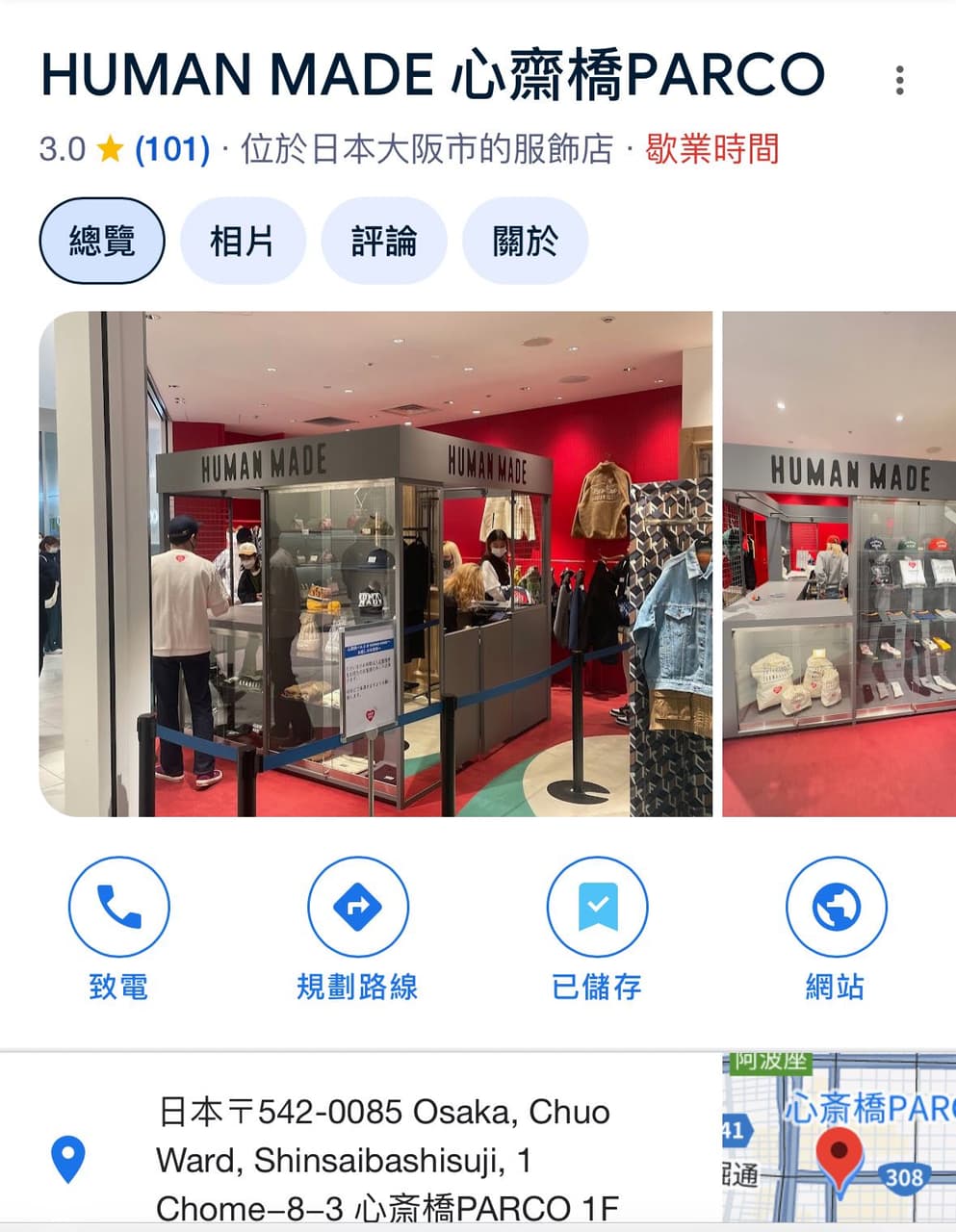Tap the 致電 phone icon to call the store
Screen dimensions: 956x1232
[118, 906]
